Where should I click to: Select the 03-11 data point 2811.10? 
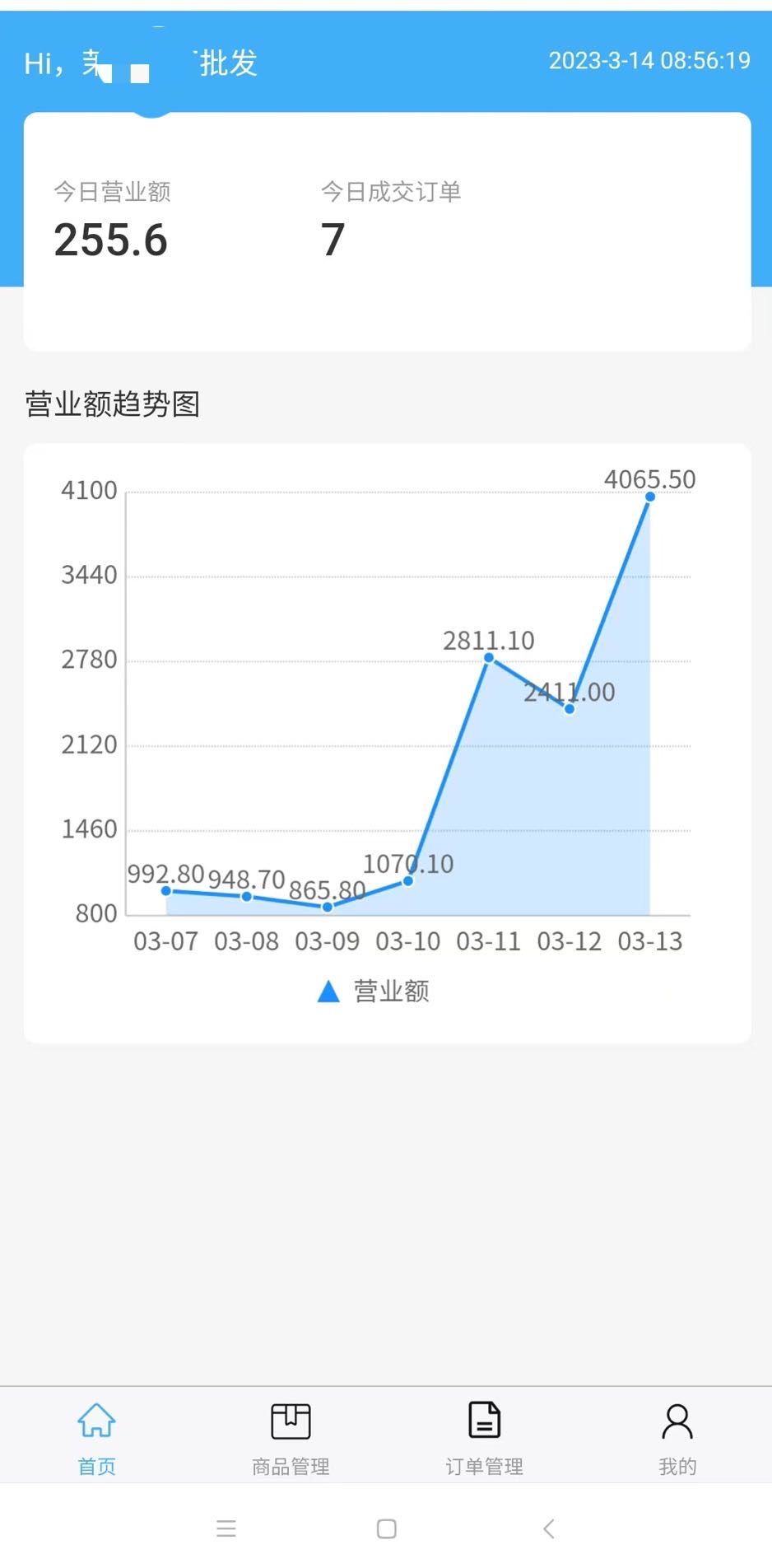(x=489, y=657)
